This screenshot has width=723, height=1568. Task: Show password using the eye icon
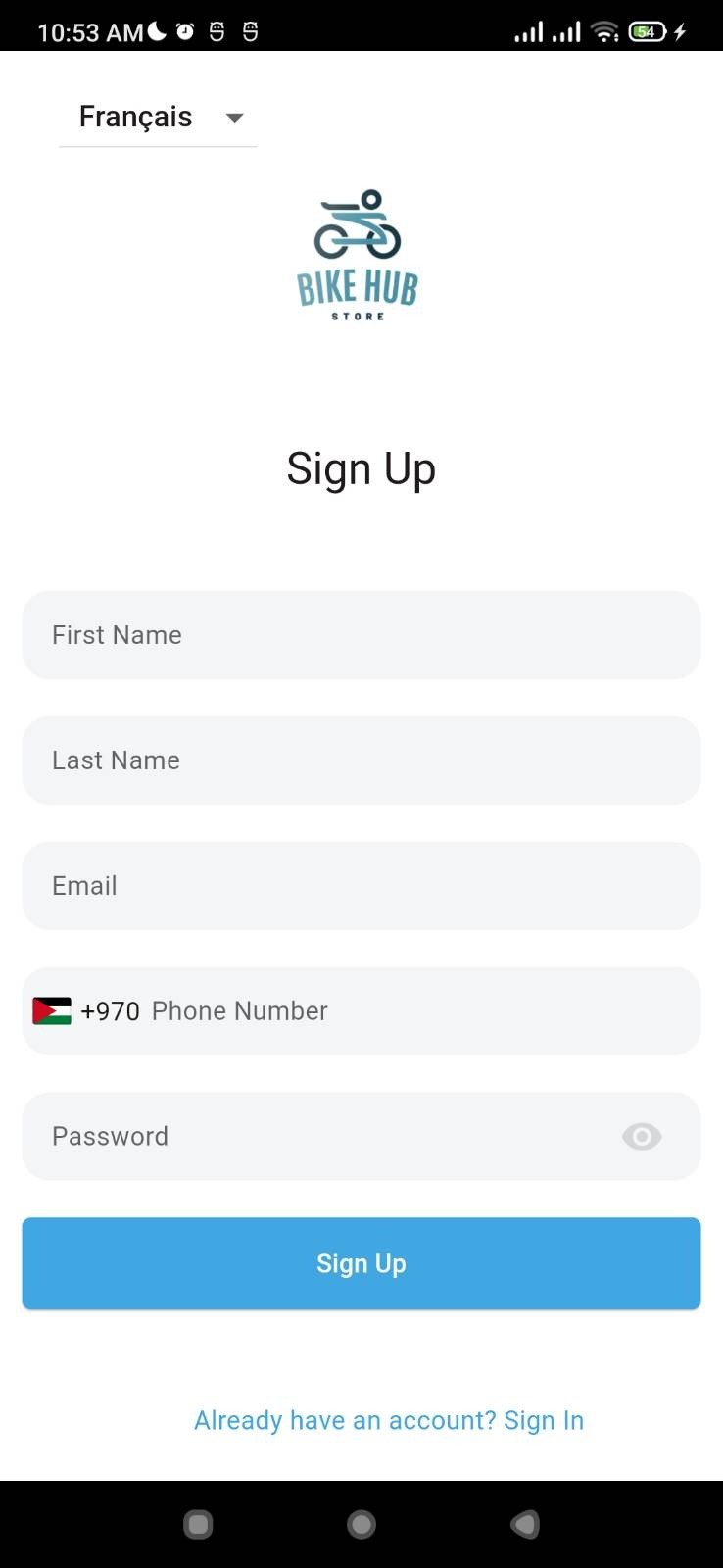(x=642, y=1137)
